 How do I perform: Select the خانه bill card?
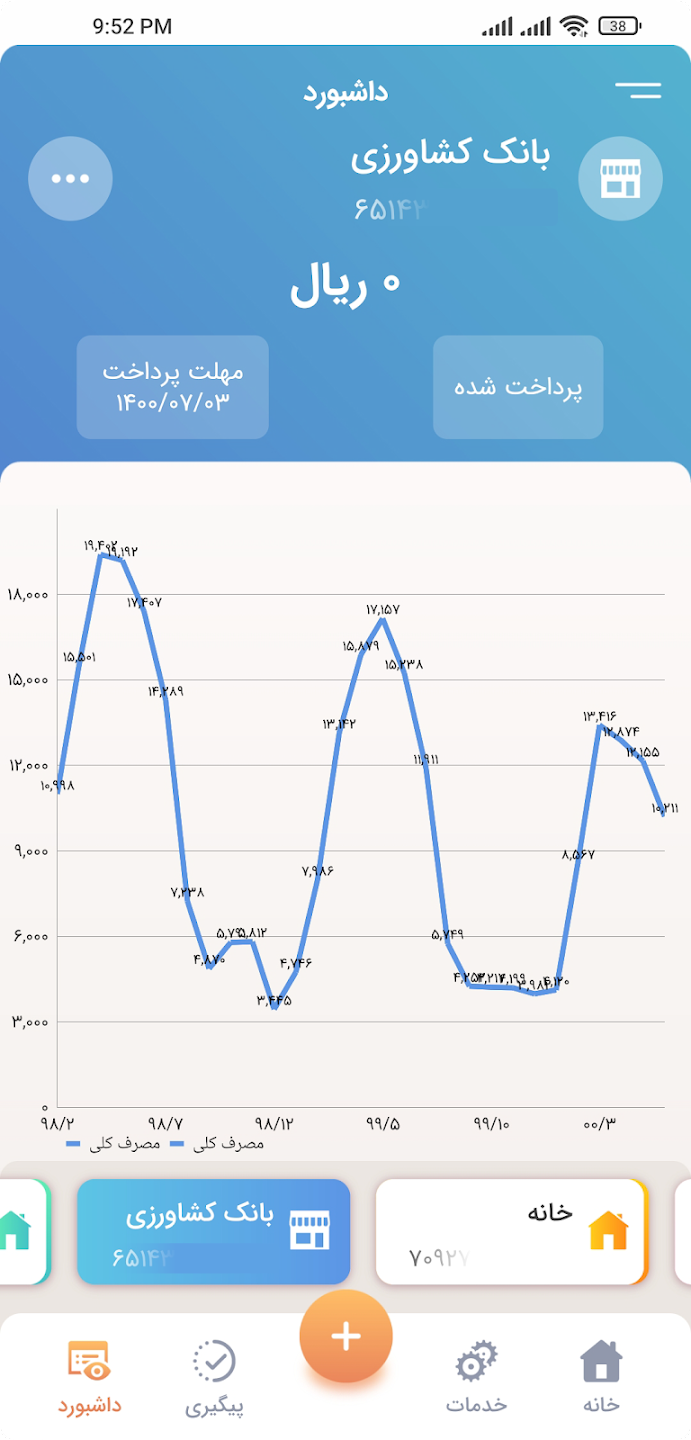pos(511,1232)
